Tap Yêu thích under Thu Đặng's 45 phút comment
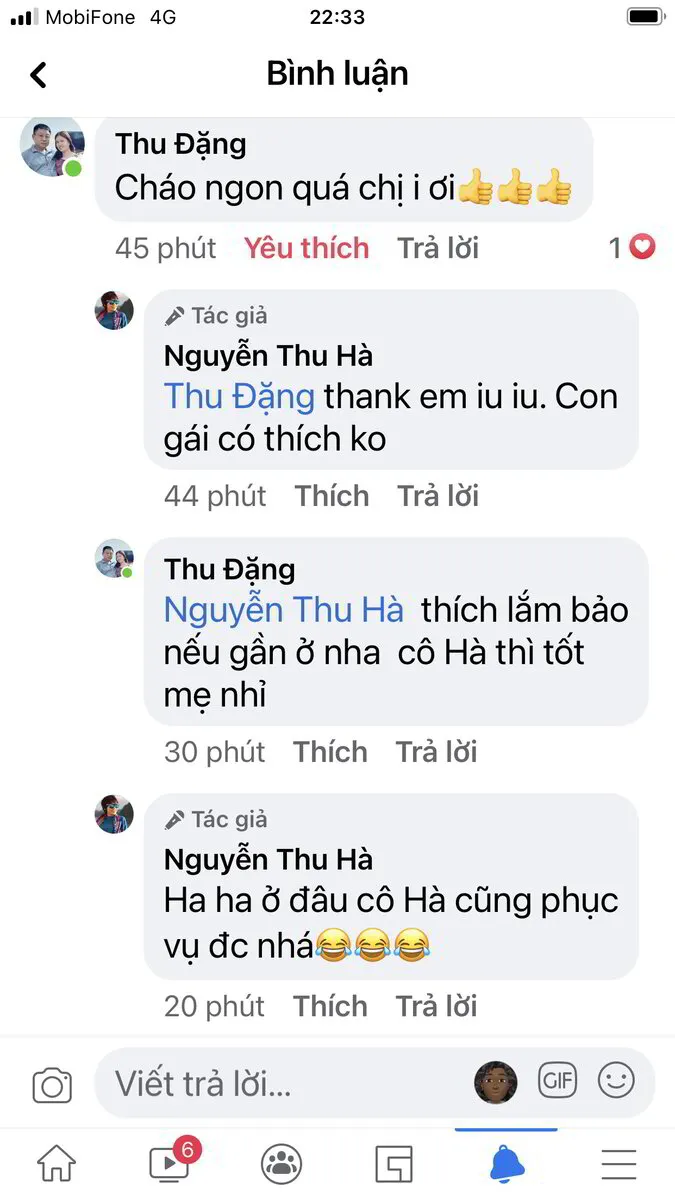 pyautogui.click(x=306, y=248)
